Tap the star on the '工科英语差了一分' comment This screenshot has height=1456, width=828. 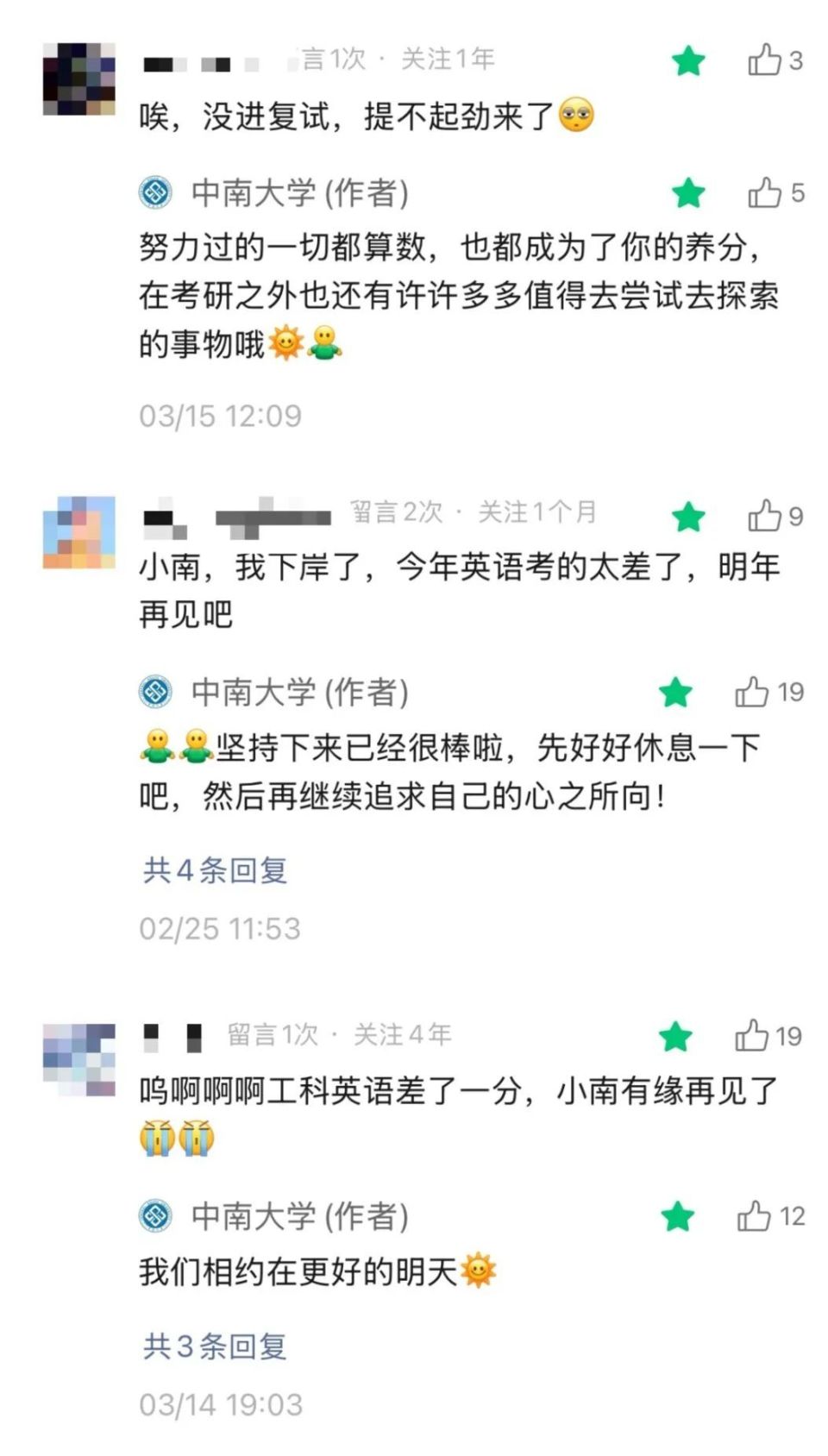[x=676, y=1037]
